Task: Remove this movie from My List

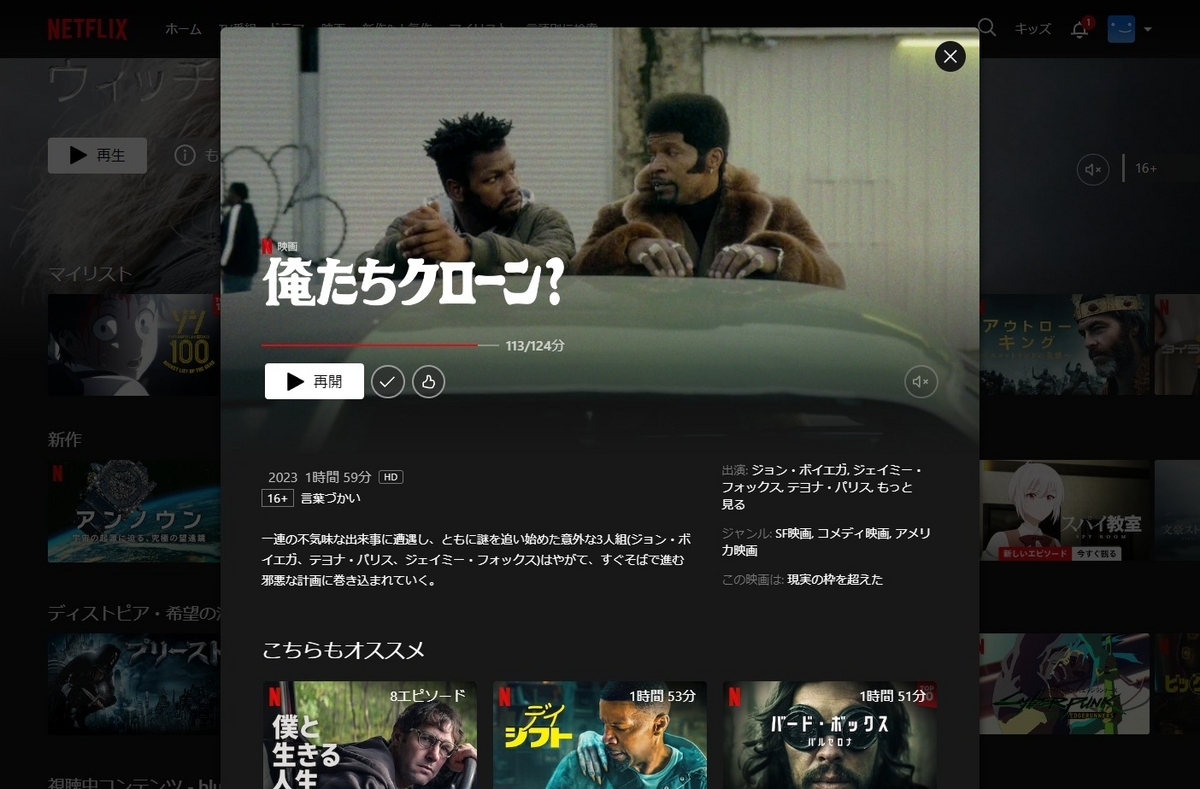Action: pos(388,381)
